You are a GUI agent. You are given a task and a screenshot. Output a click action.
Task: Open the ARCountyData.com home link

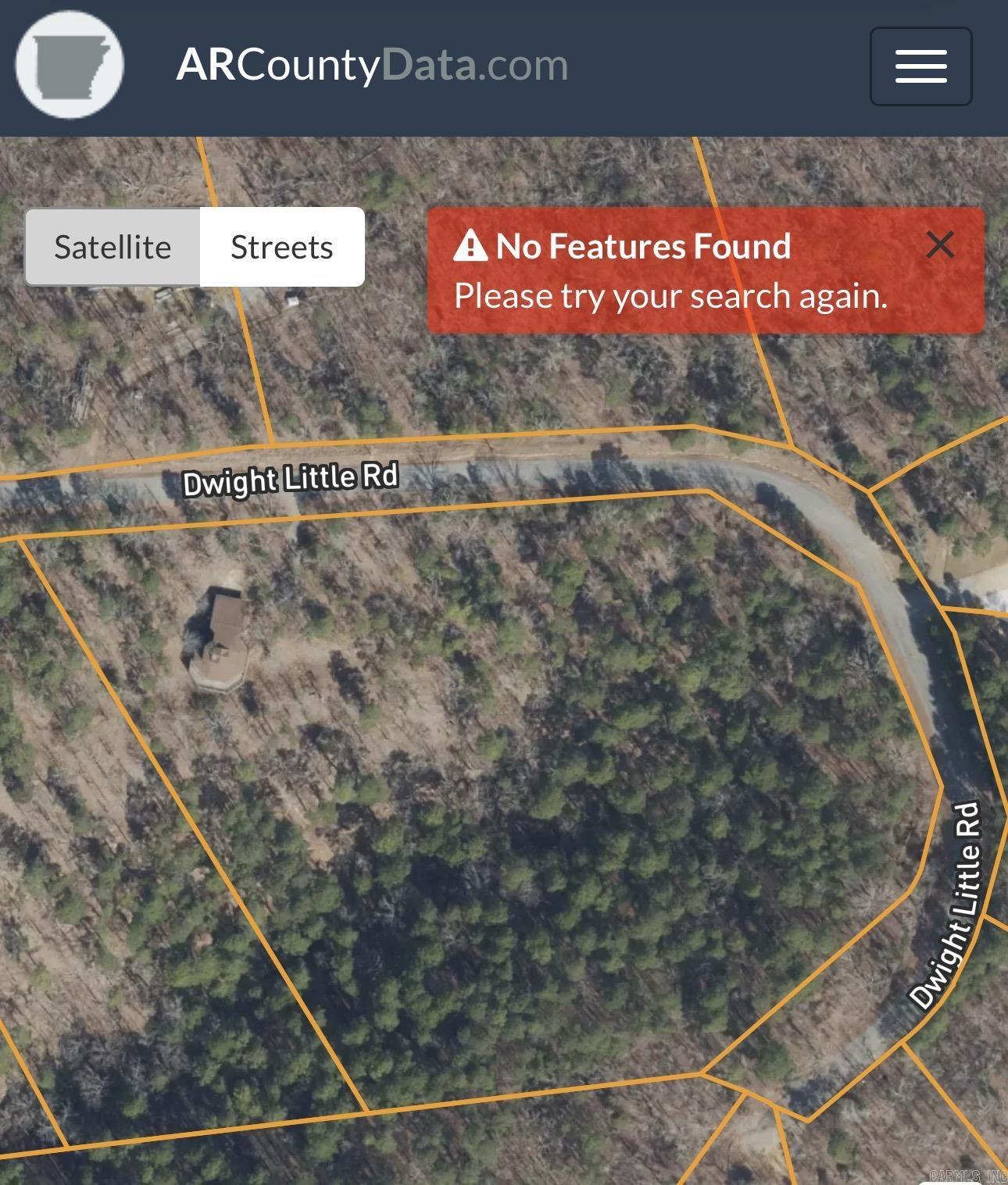tap(372, 65)
